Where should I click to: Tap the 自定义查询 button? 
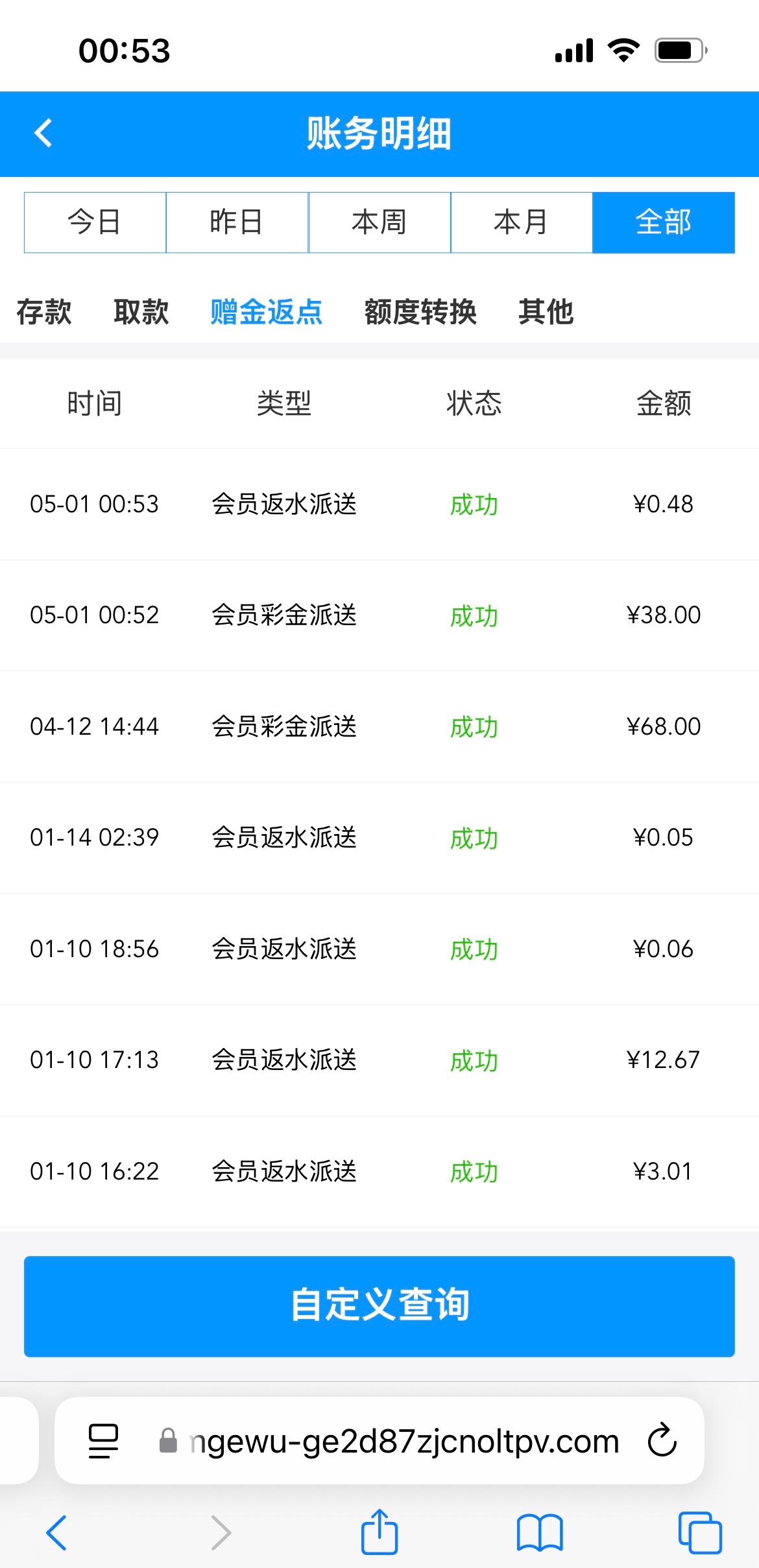[379, 1306]
